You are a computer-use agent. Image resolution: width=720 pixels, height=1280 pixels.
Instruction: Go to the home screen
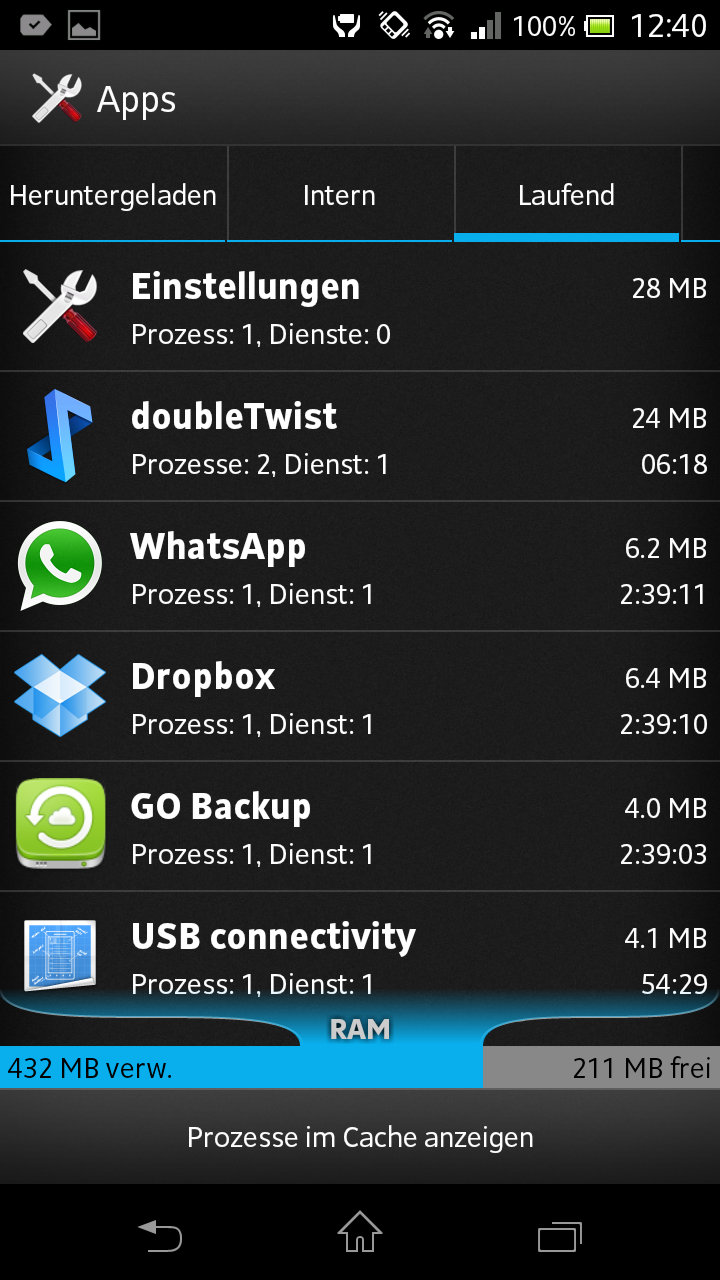coord(360,1233)
